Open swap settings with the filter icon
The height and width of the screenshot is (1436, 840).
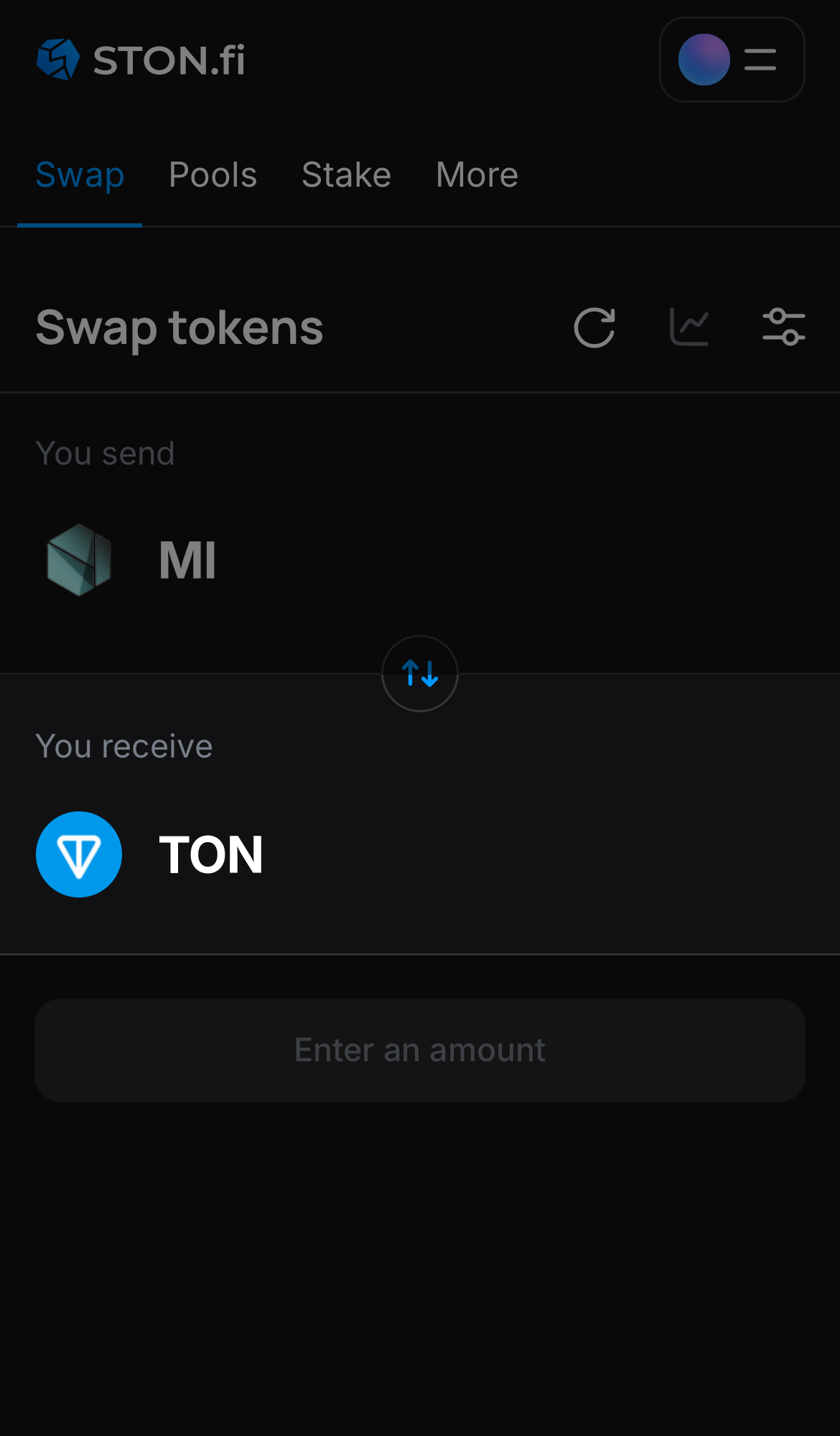783,327
